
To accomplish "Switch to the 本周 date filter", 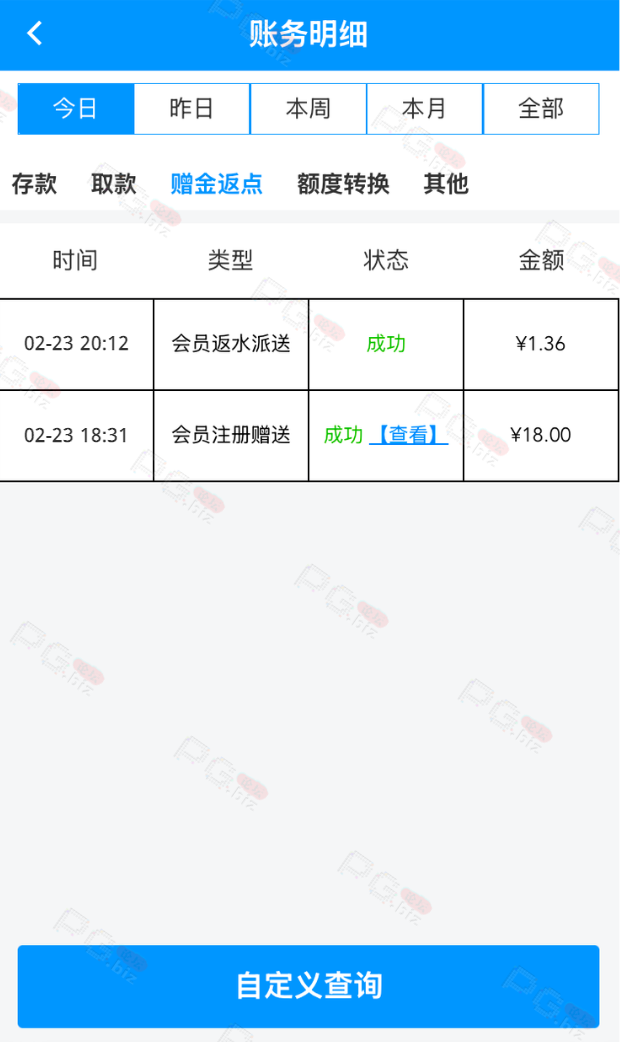I will pos(308,109).
